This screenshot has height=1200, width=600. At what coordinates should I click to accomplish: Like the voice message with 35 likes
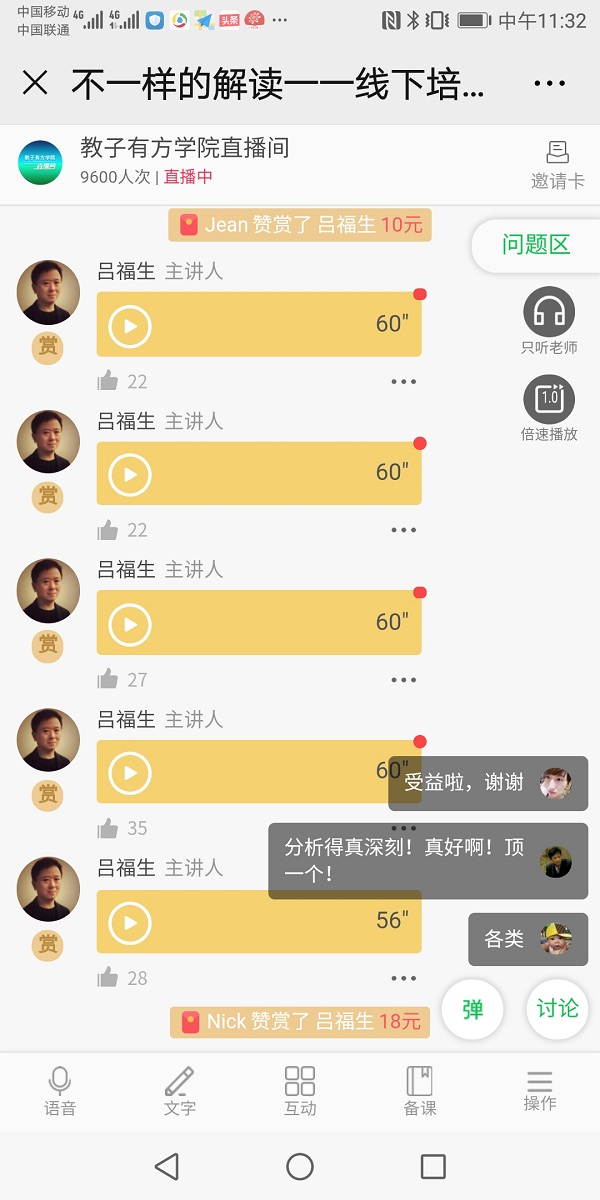108,828
